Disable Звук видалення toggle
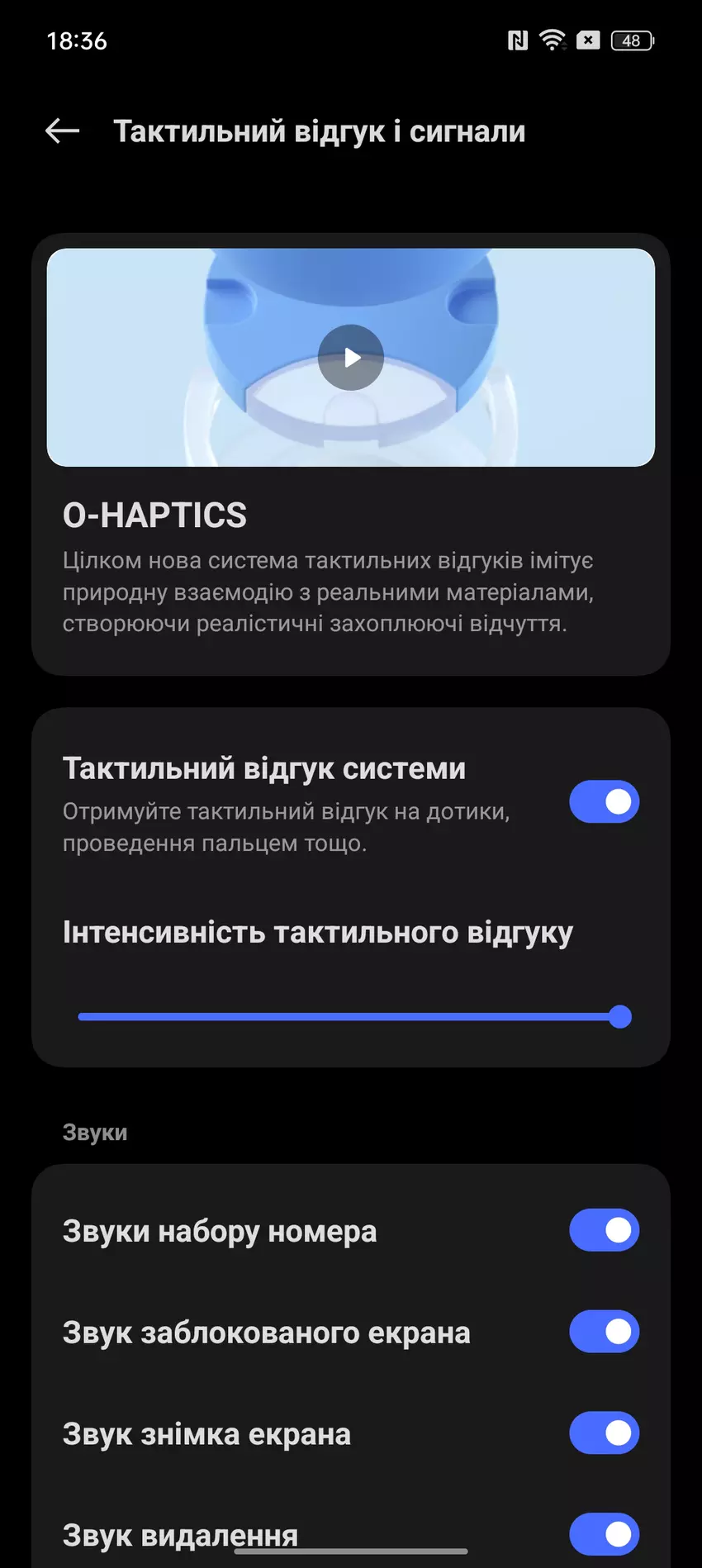702x1568 pixels. 604,1534
